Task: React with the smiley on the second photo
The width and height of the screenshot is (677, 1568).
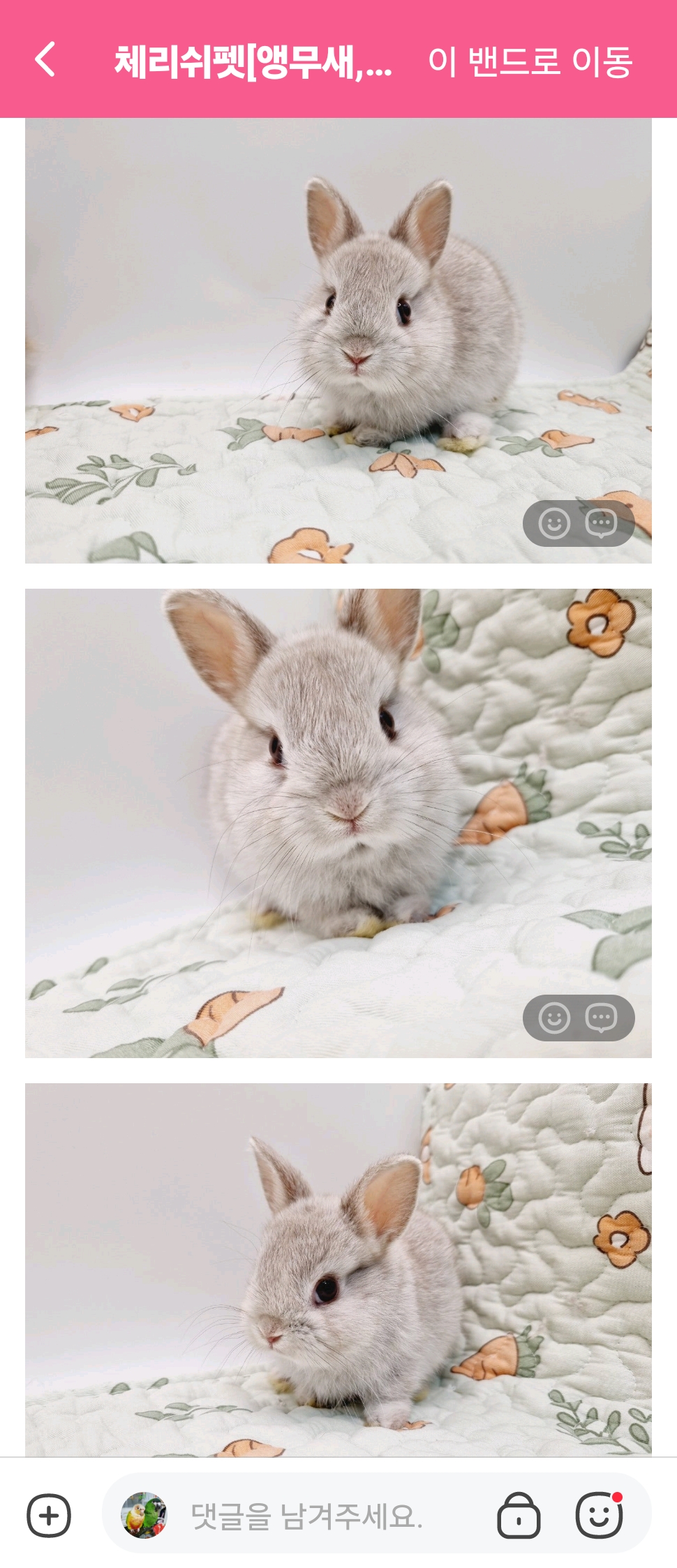Action: tap(554, 1018)
